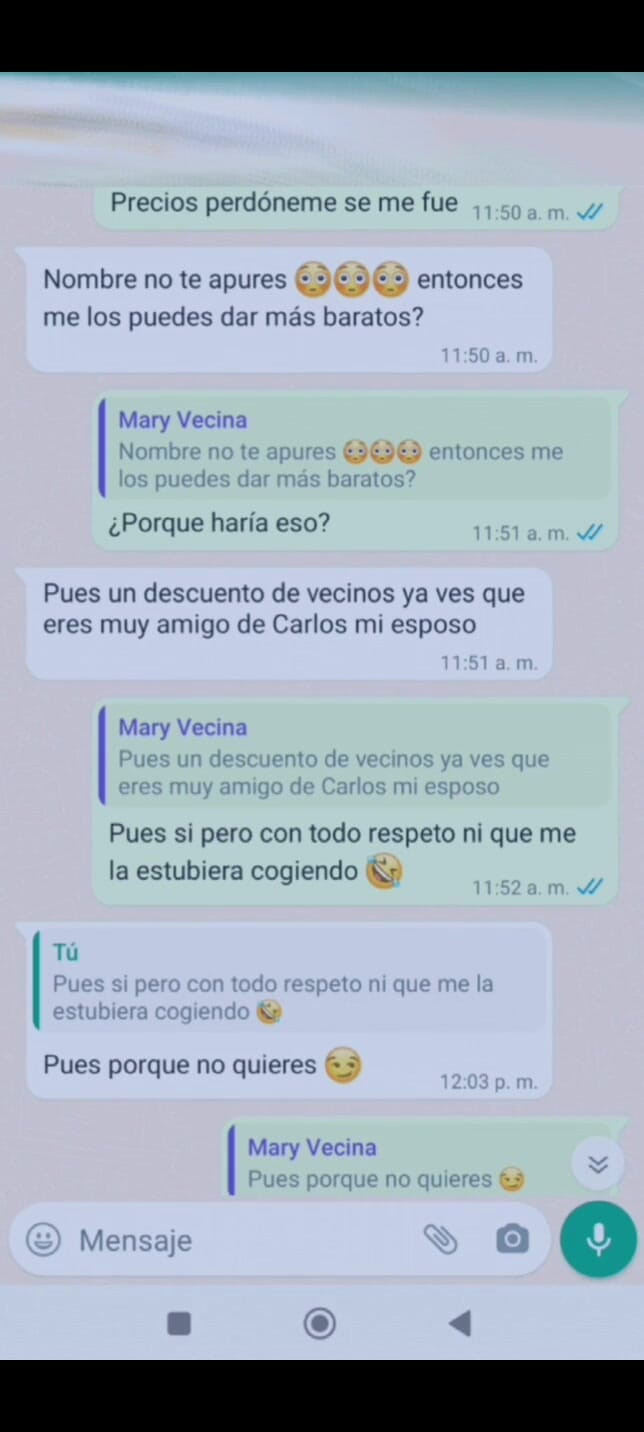Tap the Mensaje text field
Screen dimensions: 644x1432
click(240, 1240)
